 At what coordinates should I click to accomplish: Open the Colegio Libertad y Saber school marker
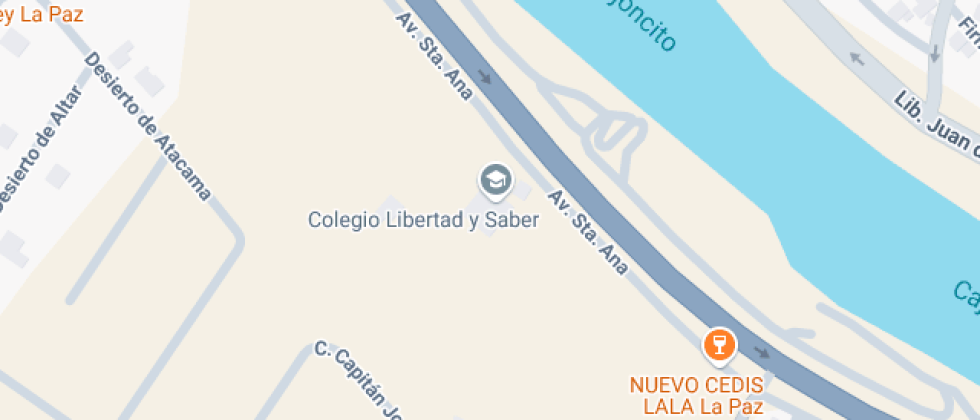pyautogui.click(x=495, y=182)
